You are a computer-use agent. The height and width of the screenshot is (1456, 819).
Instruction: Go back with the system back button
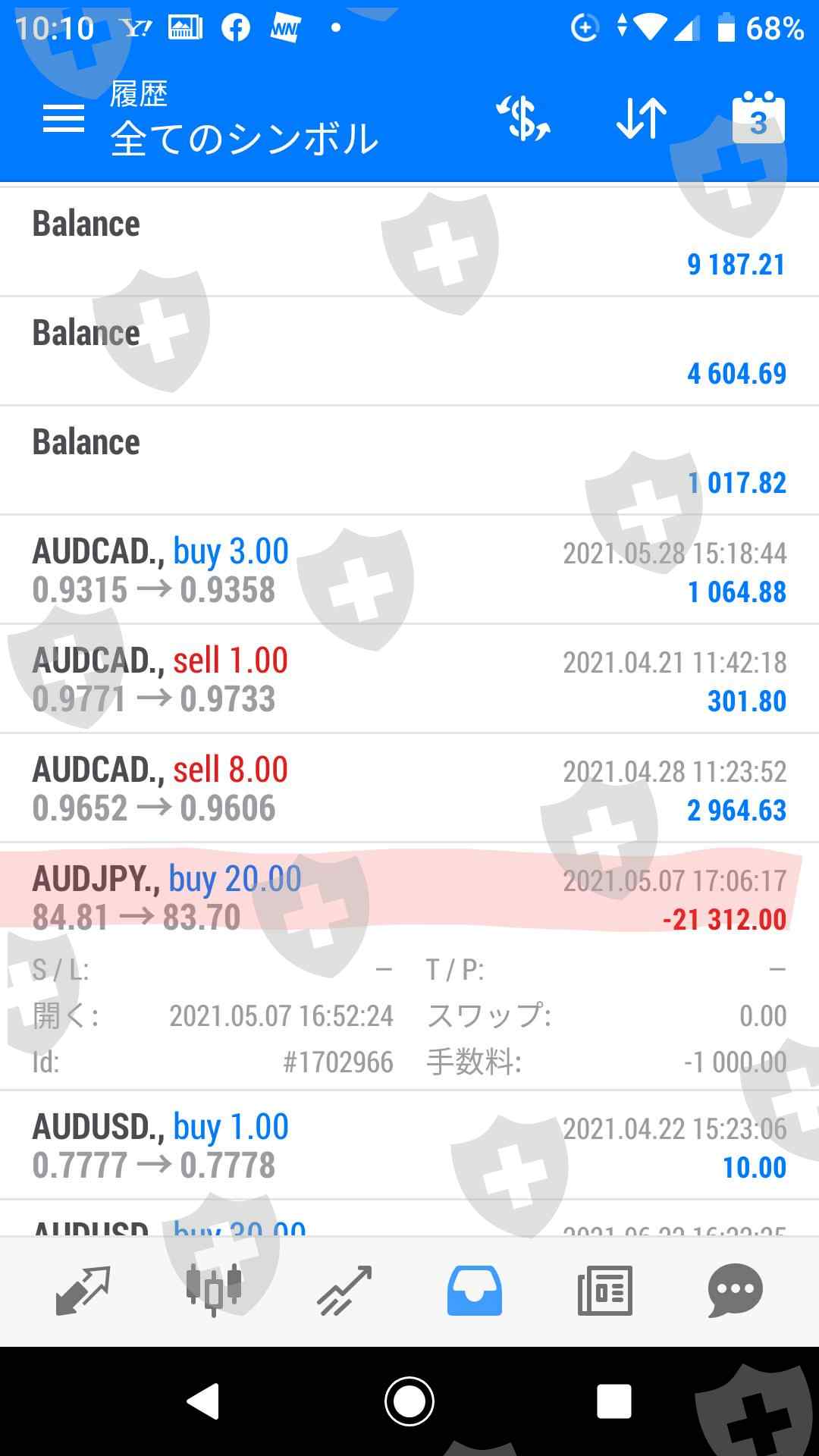coord(203,1401)
